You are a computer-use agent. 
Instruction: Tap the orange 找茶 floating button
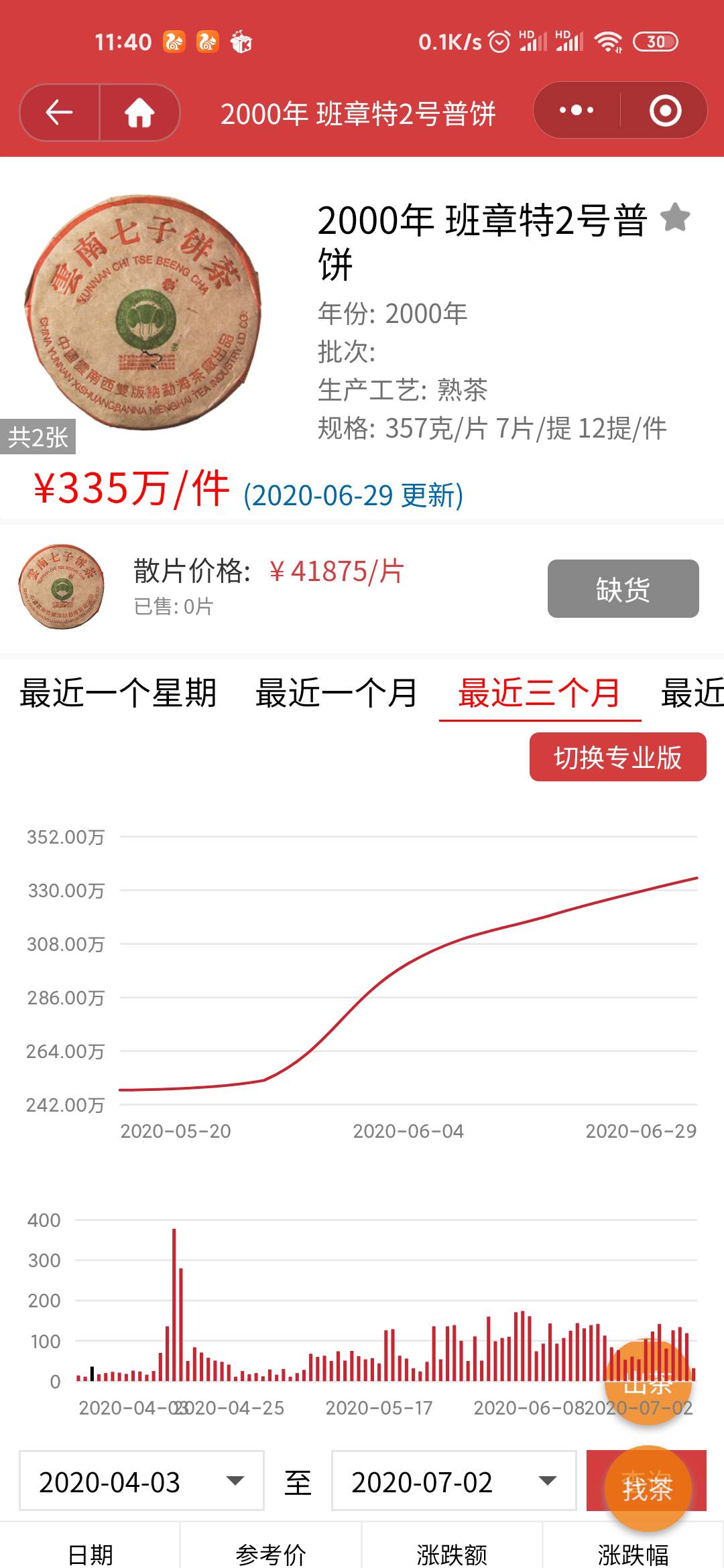tap(648, 1488)
